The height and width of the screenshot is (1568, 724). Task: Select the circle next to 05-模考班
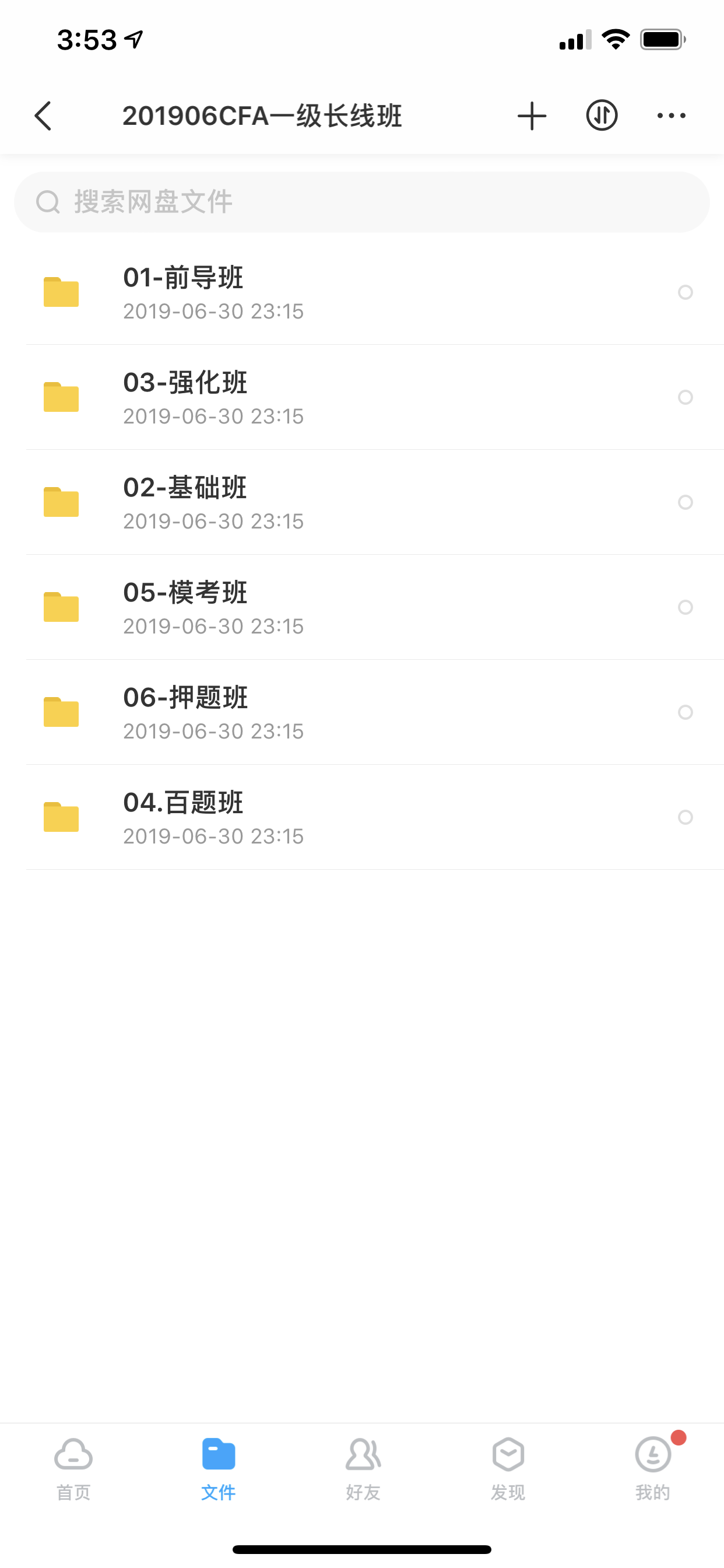[686, 608]
